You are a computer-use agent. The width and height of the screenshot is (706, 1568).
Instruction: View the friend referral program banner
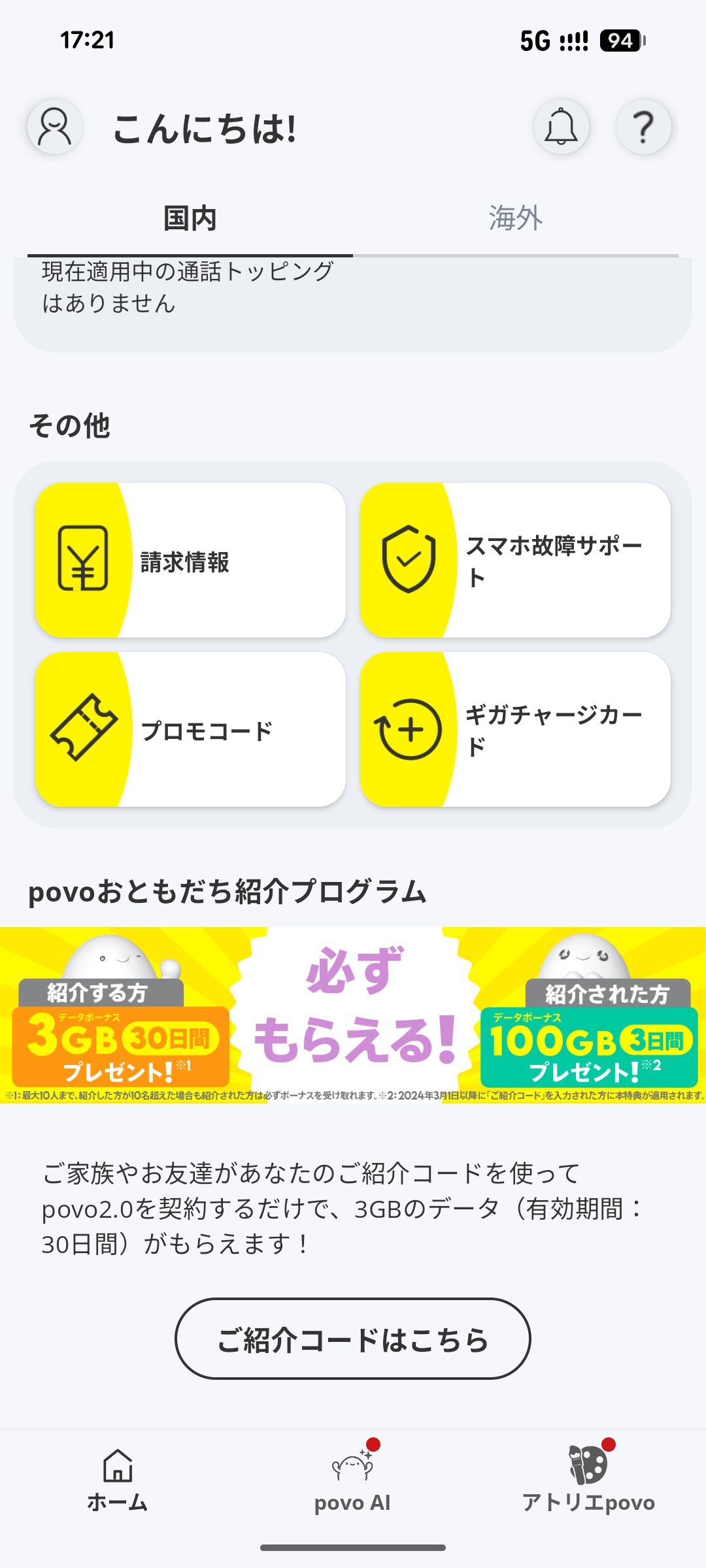coord(353,1015)
